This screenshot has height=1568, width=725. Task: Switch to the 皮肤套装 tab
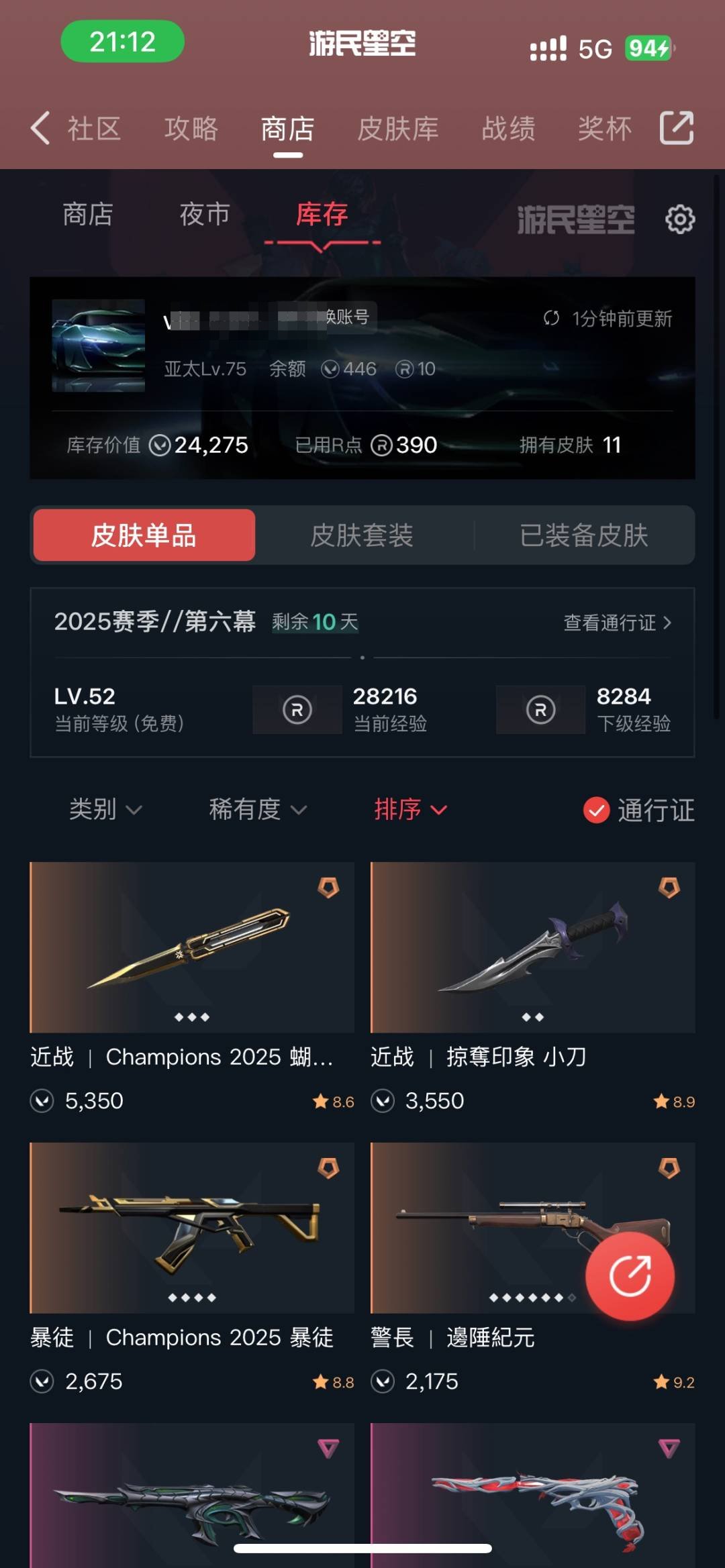tap(362, 535)
